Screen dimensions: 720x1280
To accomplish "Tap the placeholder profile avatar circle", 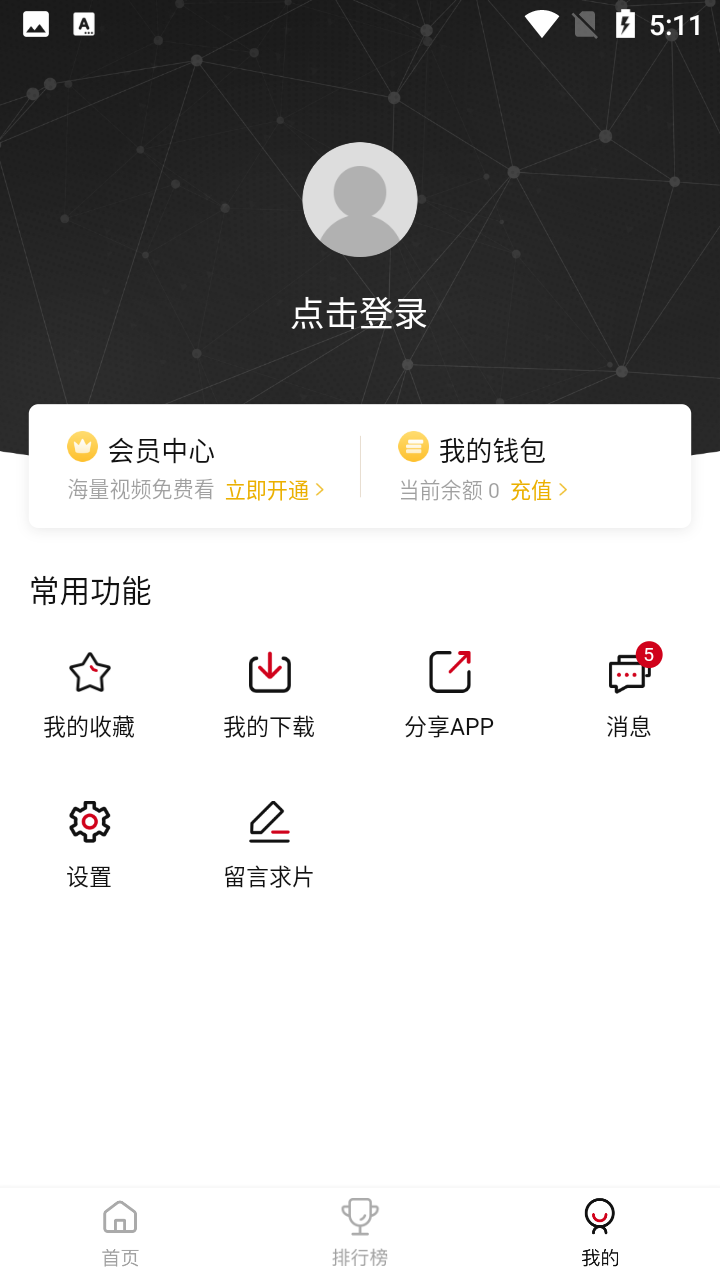I will [x=360, y=199].
